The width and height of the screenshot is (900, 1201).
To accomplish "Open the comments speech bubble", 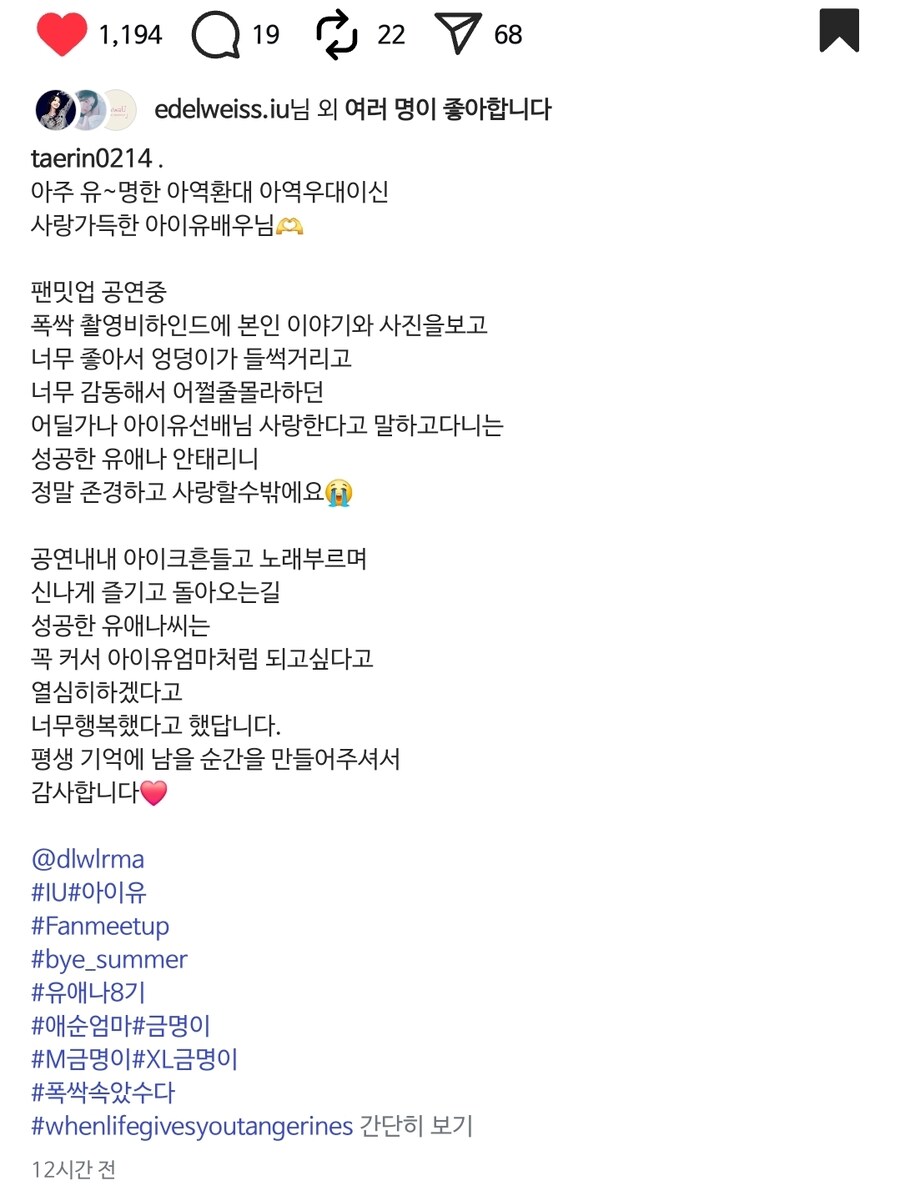I will point(215,35).
